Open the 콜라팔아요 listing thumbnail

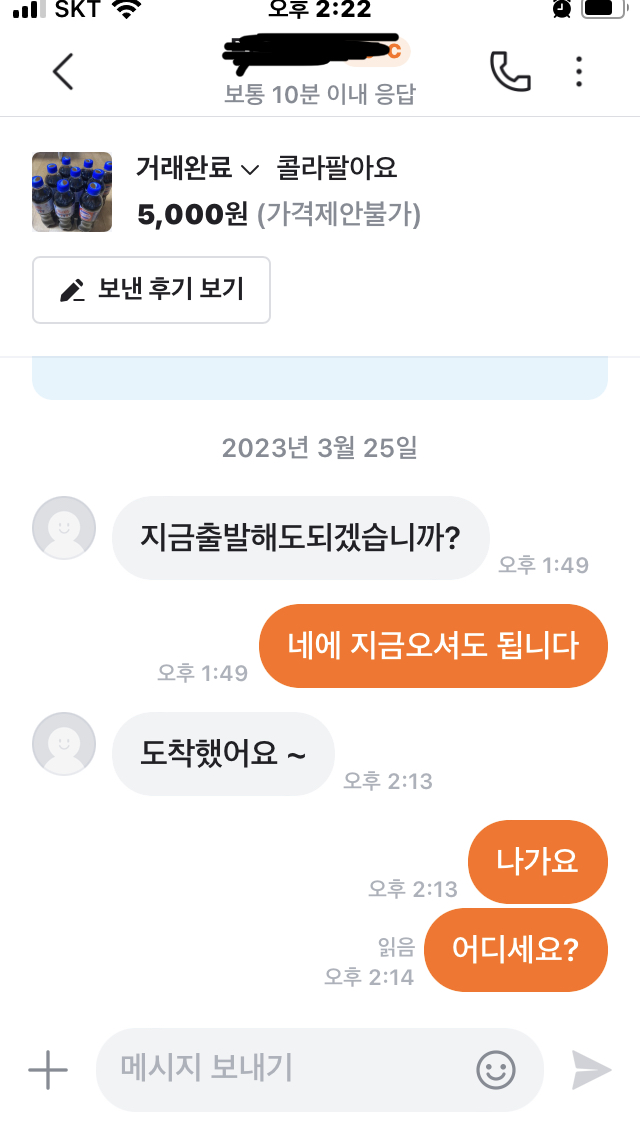pos(71,192)
